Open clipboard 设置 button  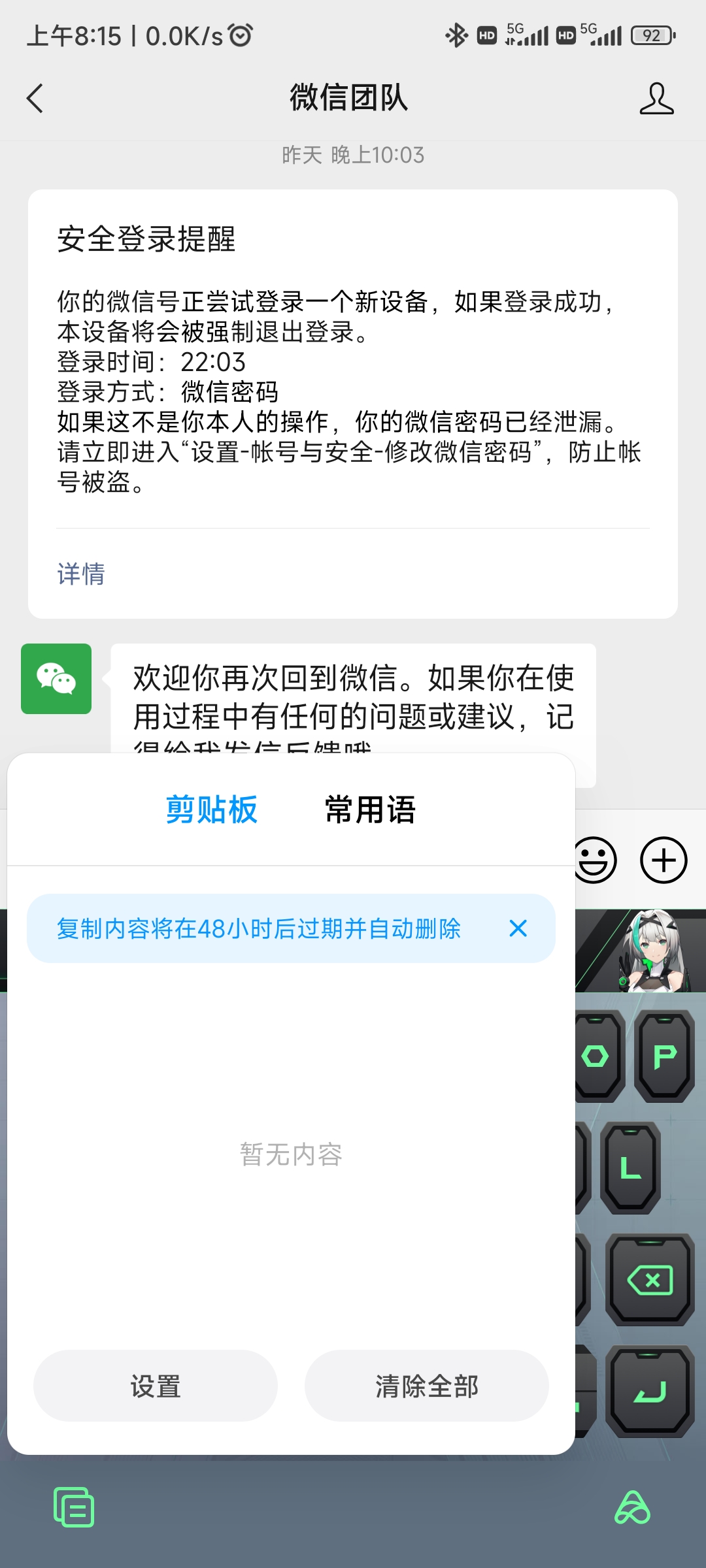point(156,1386)
